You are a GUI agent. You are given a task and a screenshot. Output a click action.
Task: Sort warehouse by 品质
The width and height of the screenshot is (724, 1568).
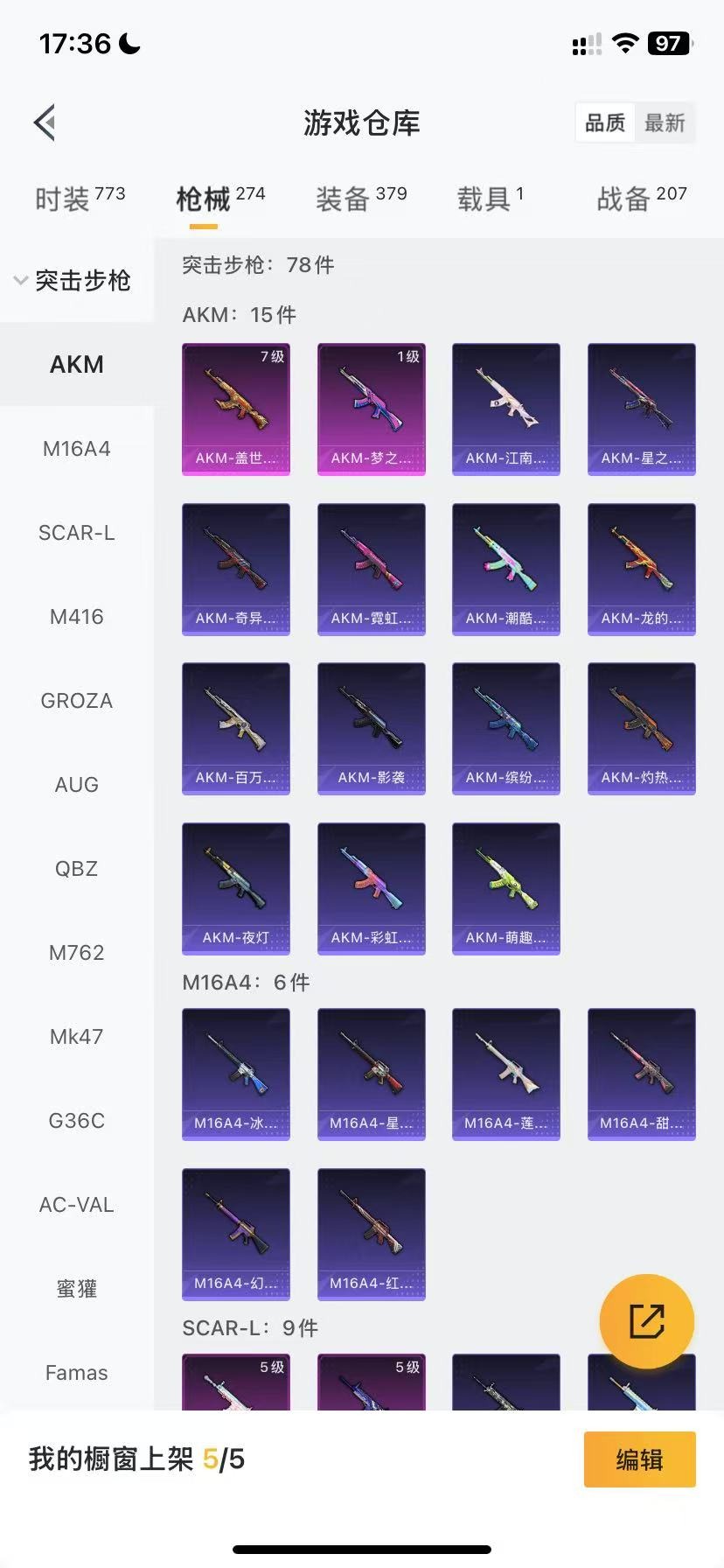point(605,123)
